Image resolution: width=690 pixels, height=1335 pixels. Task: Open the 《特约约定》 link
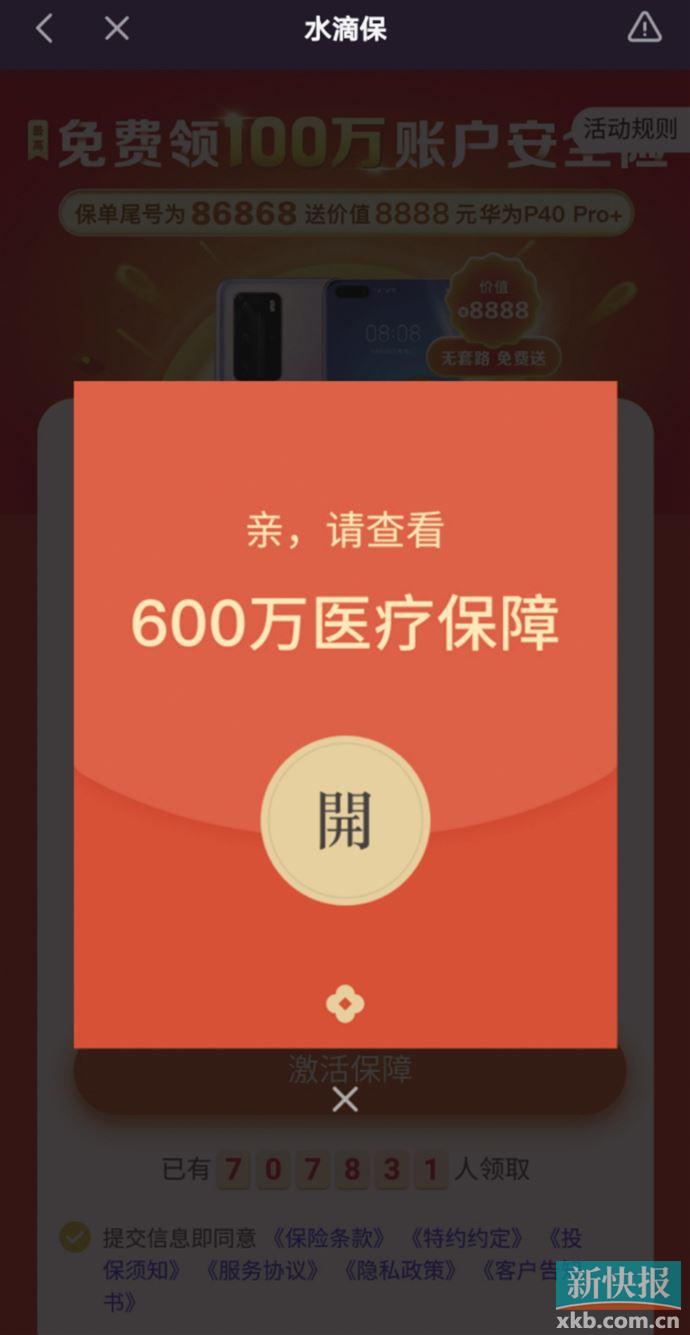465,1238
